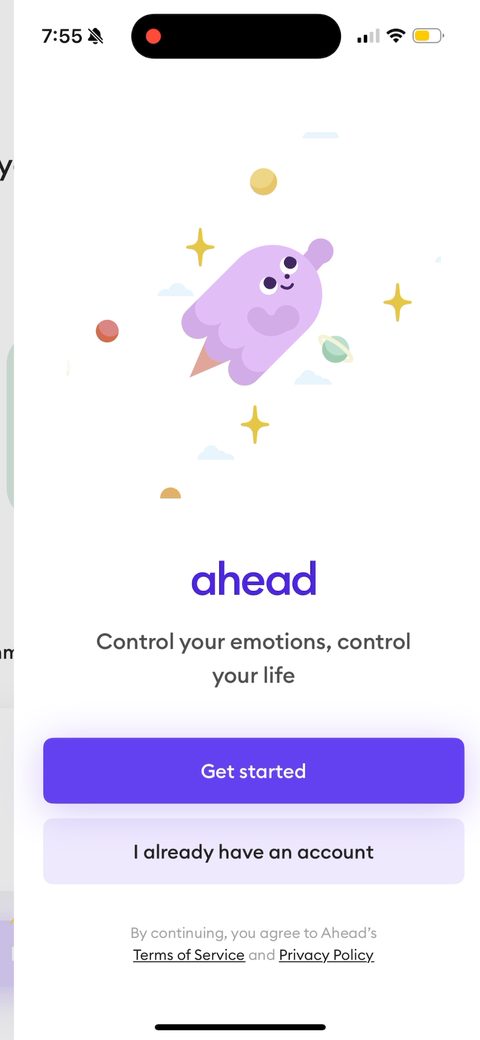The width and height of the screenshot is (480, 1040).
Task: View the Privacy Policy link
Action: pyautogui.click(x=326, y=955)
